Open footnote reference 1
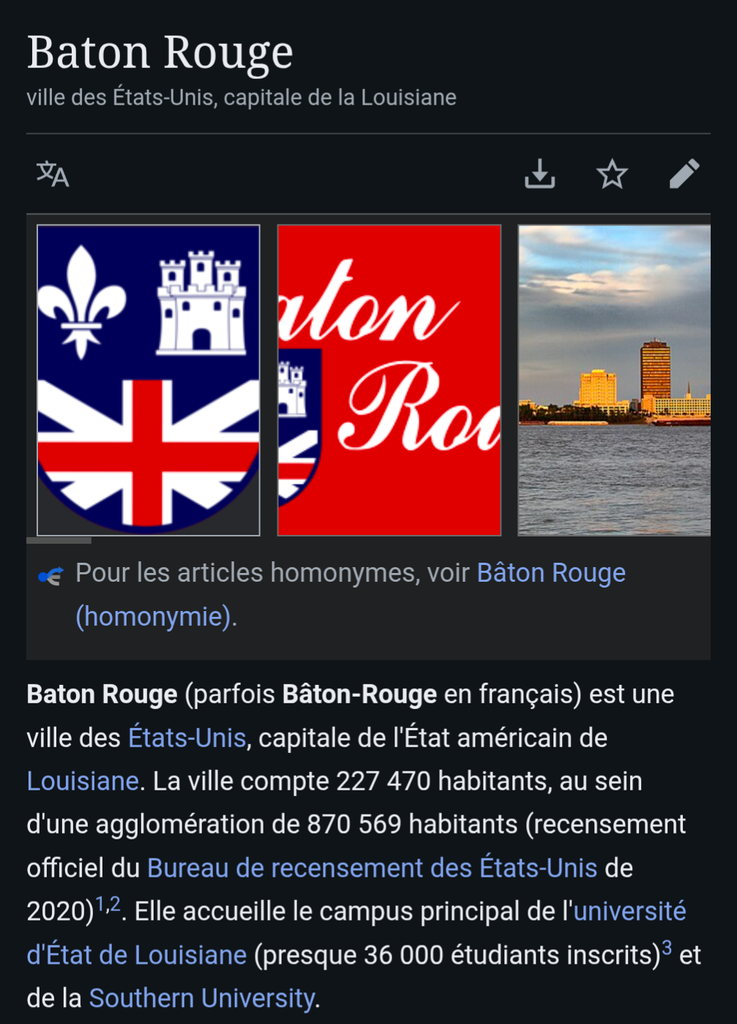Viewport: 737px width, 1024px height. click(x=100, y=904)
